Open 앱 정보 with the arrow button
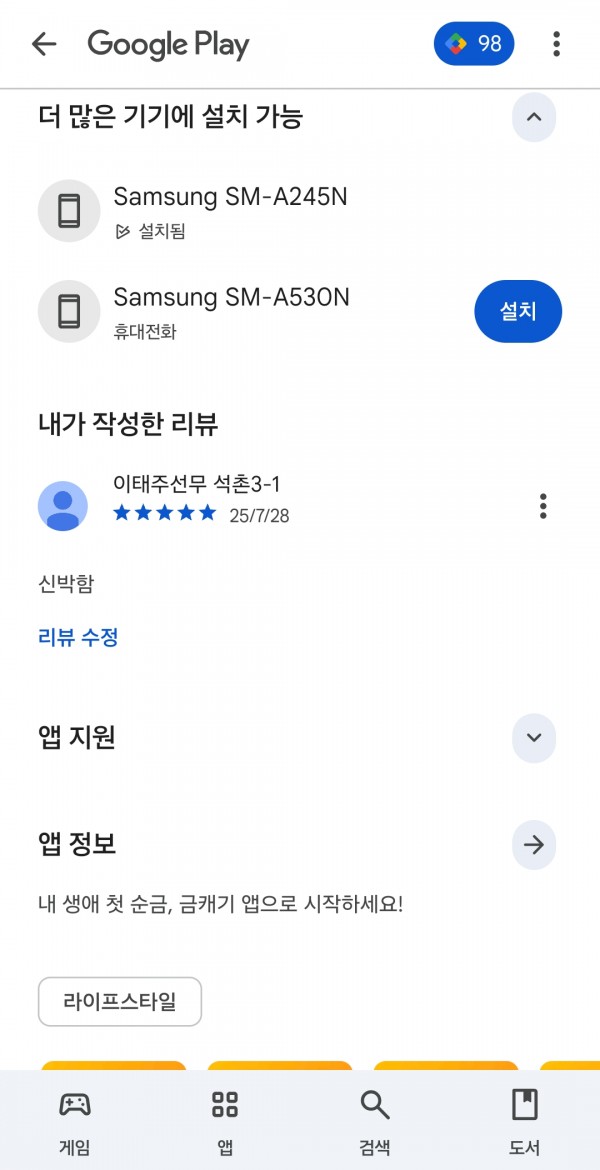Viewport: 600px width, 1170px height. point(534,845)
